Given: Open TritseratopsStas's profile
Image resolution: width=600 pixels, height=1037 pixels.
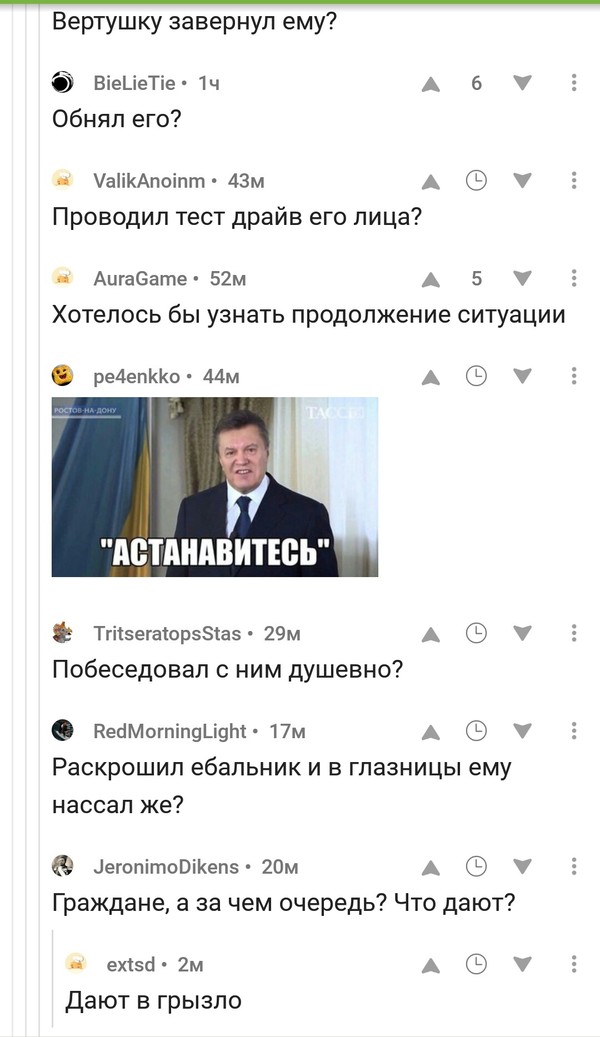Looking at the screenshot, I should coord(167,634).
